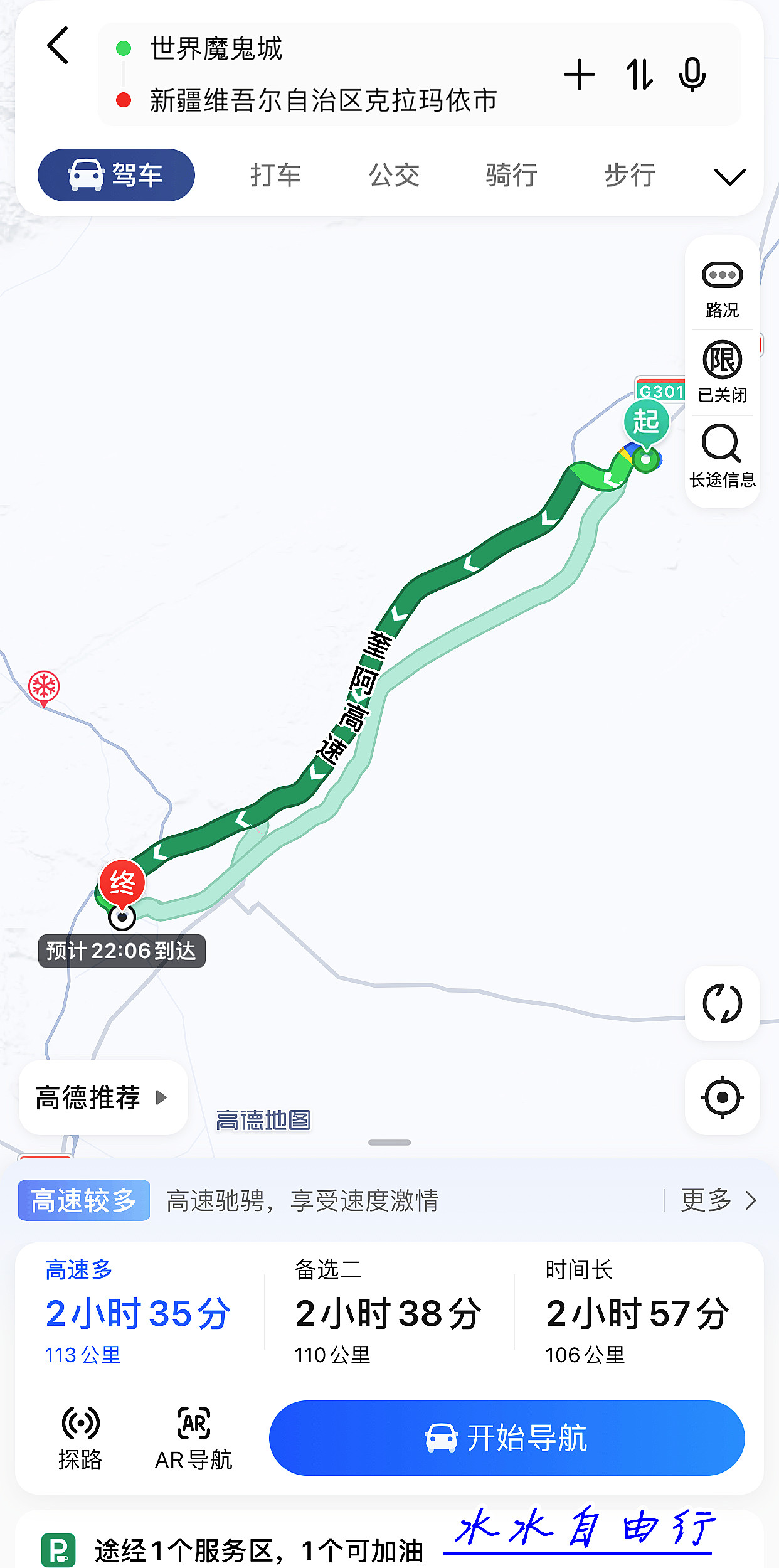The image size is (779, 1568).
Task: Recenter map on current location
Action: [723, 1097]
